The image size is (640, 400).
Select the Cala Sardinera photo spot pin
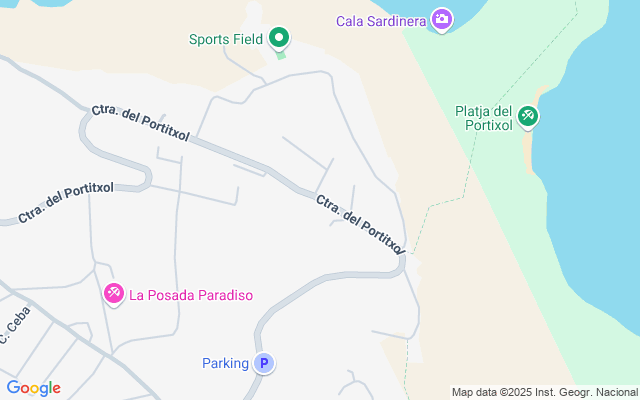[442, 19]
